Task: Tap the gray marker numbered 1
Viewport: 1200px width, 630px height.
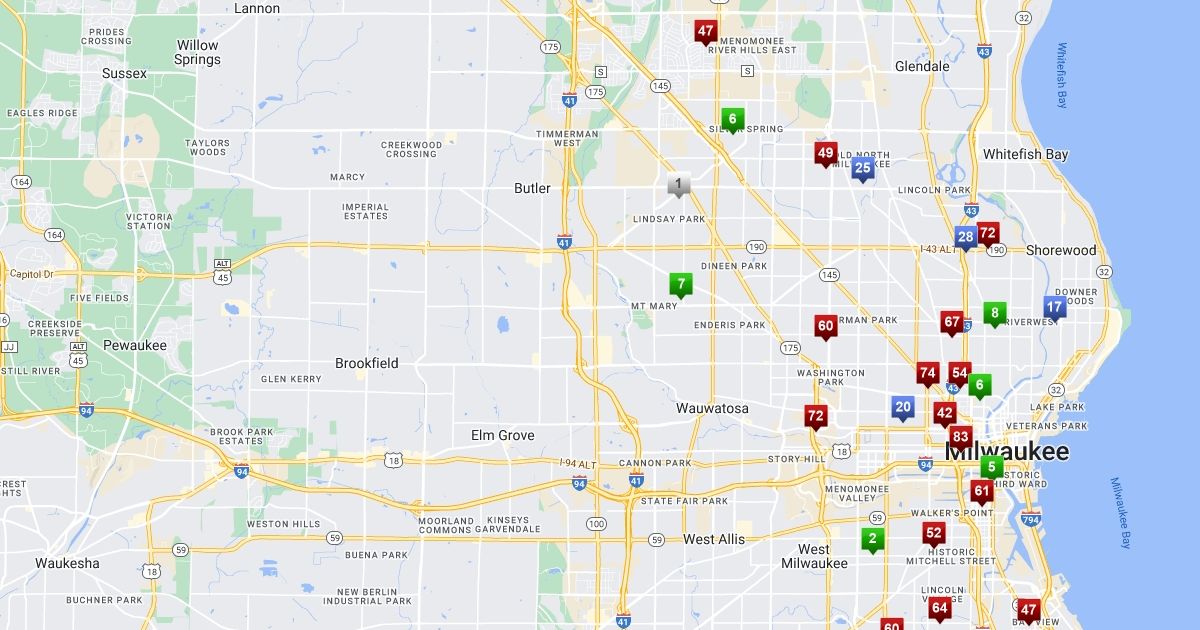Action: (678, 184)
